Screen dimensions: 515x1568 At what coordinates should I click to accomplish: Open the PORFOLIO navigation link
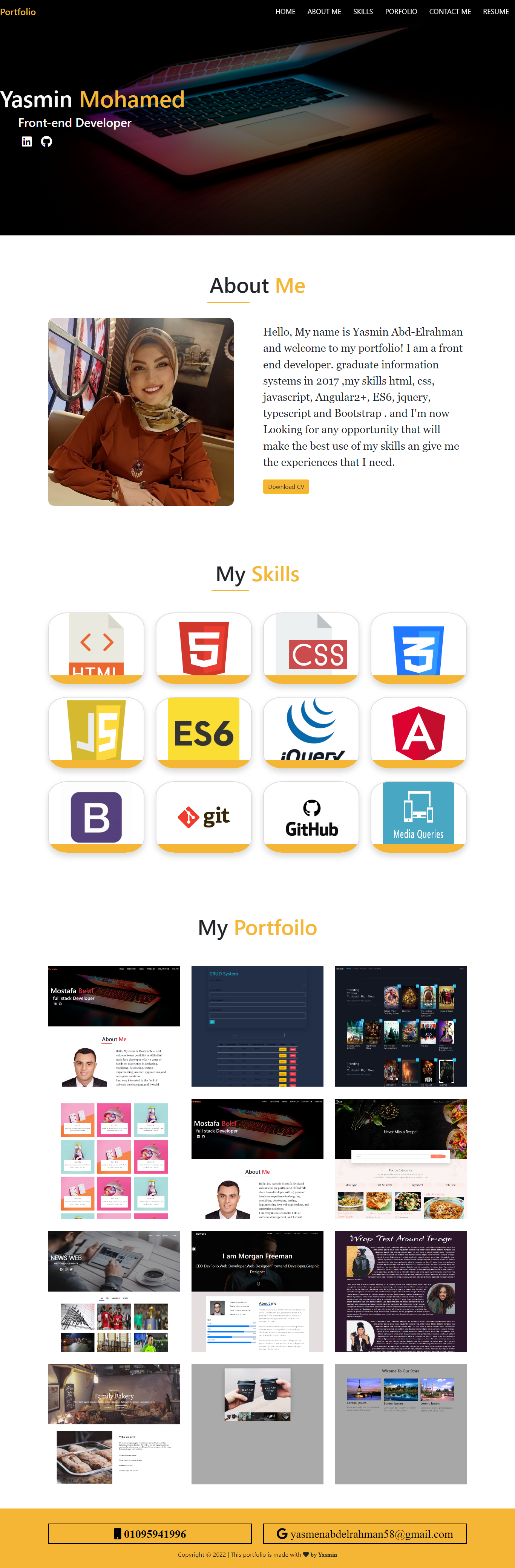click(401, 12)
